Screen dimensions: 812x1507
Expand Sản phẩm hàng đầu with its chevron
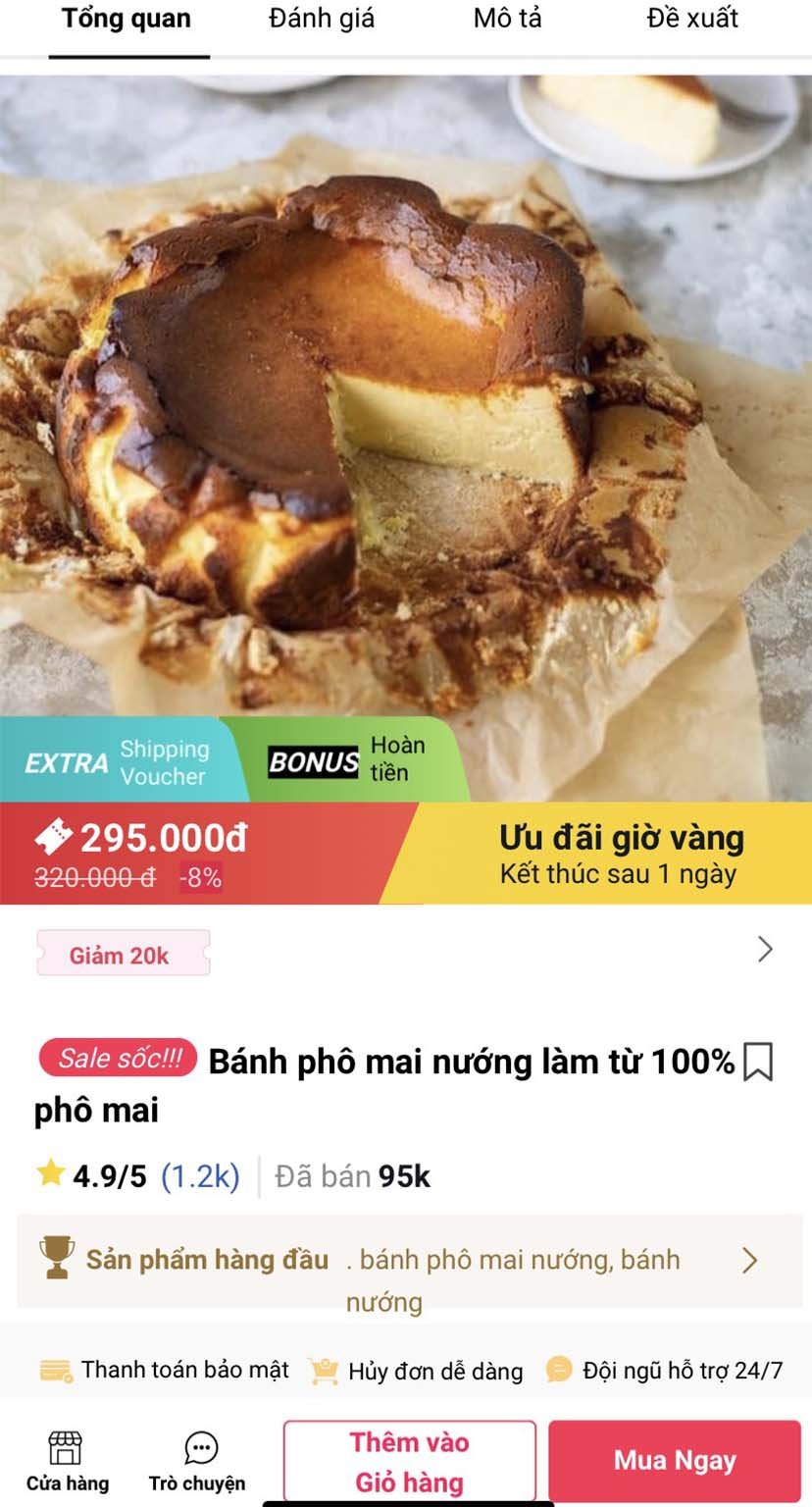(750, 1260)
